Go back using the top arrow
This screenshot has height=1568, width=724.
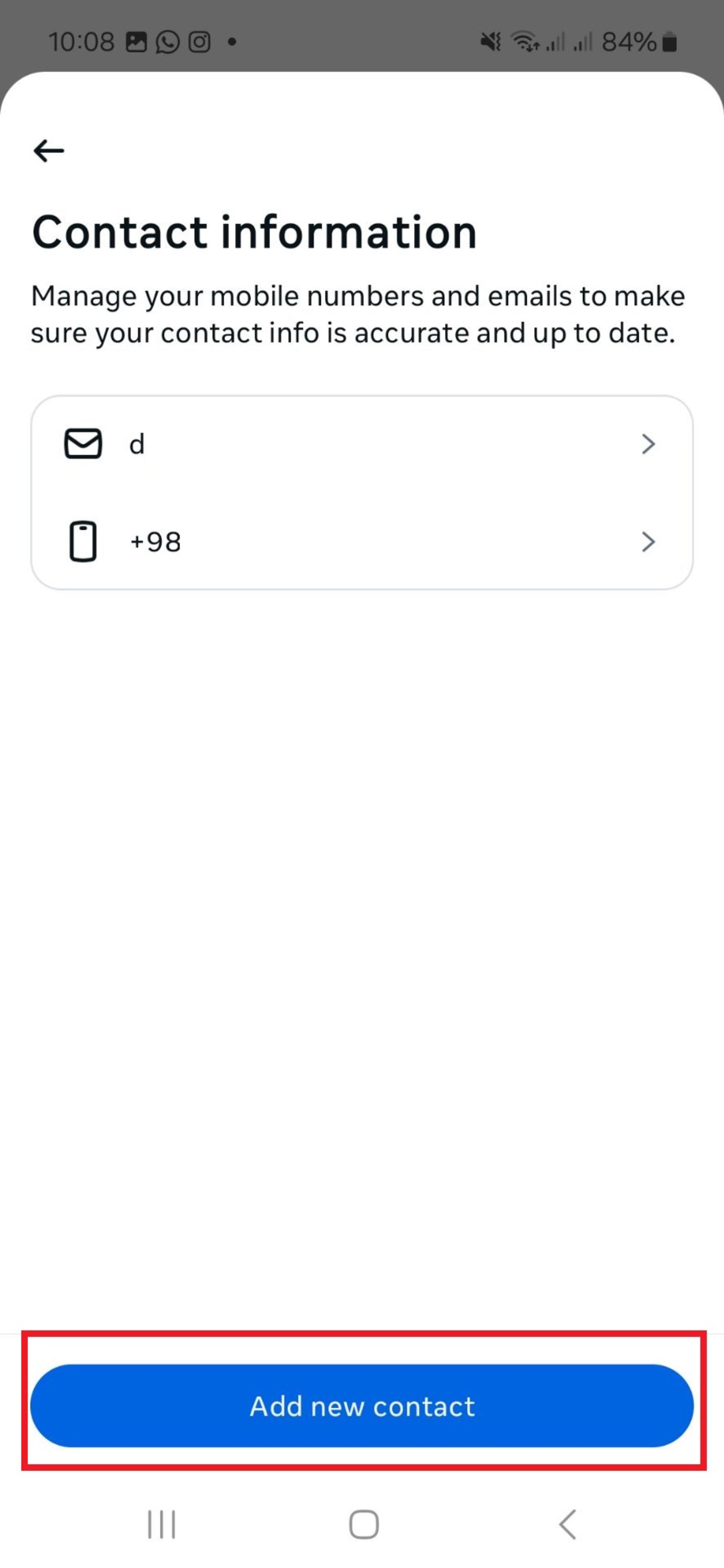click(x=49, y=150)
